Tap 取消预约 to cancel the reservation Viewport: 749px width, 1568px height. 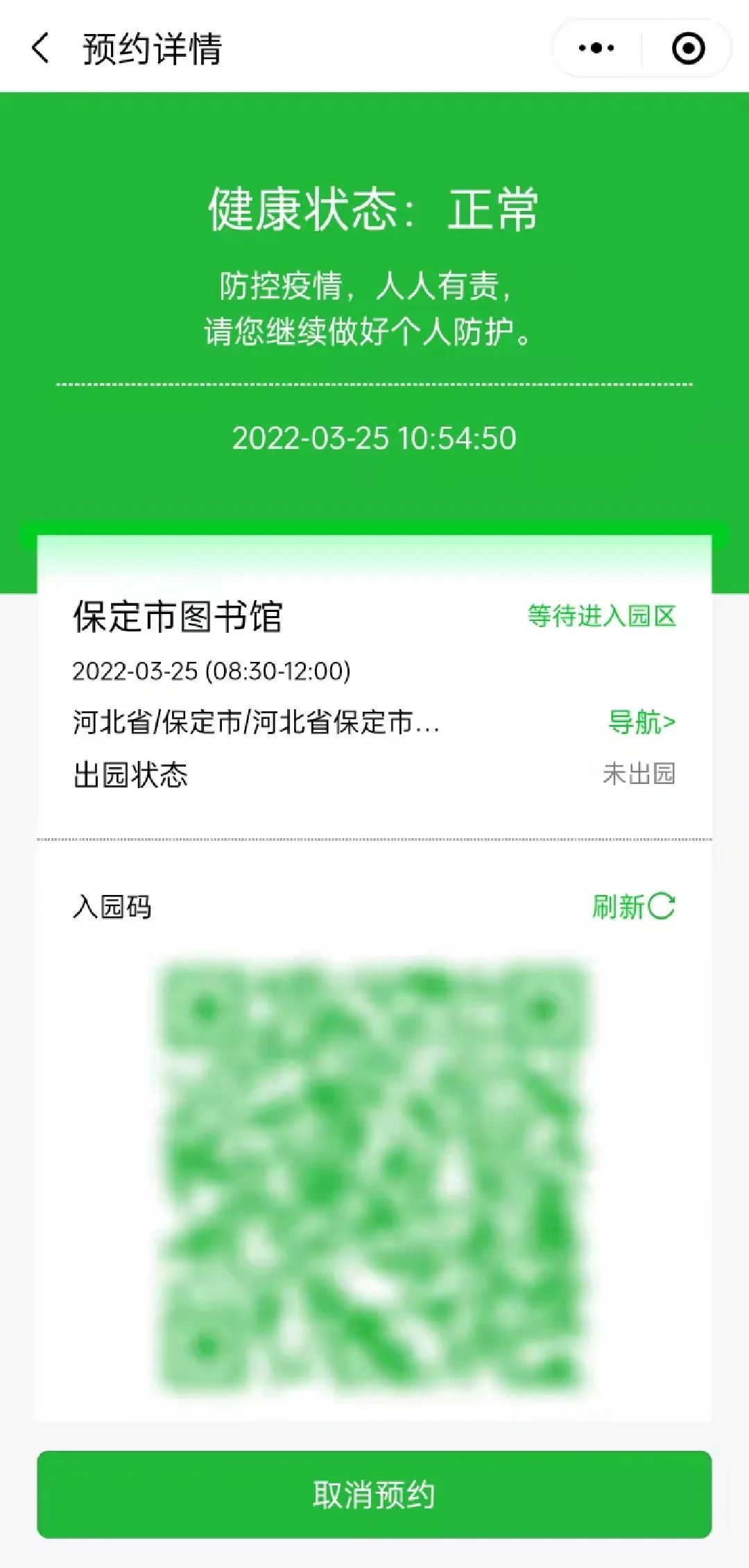[x=374, y=1494]
